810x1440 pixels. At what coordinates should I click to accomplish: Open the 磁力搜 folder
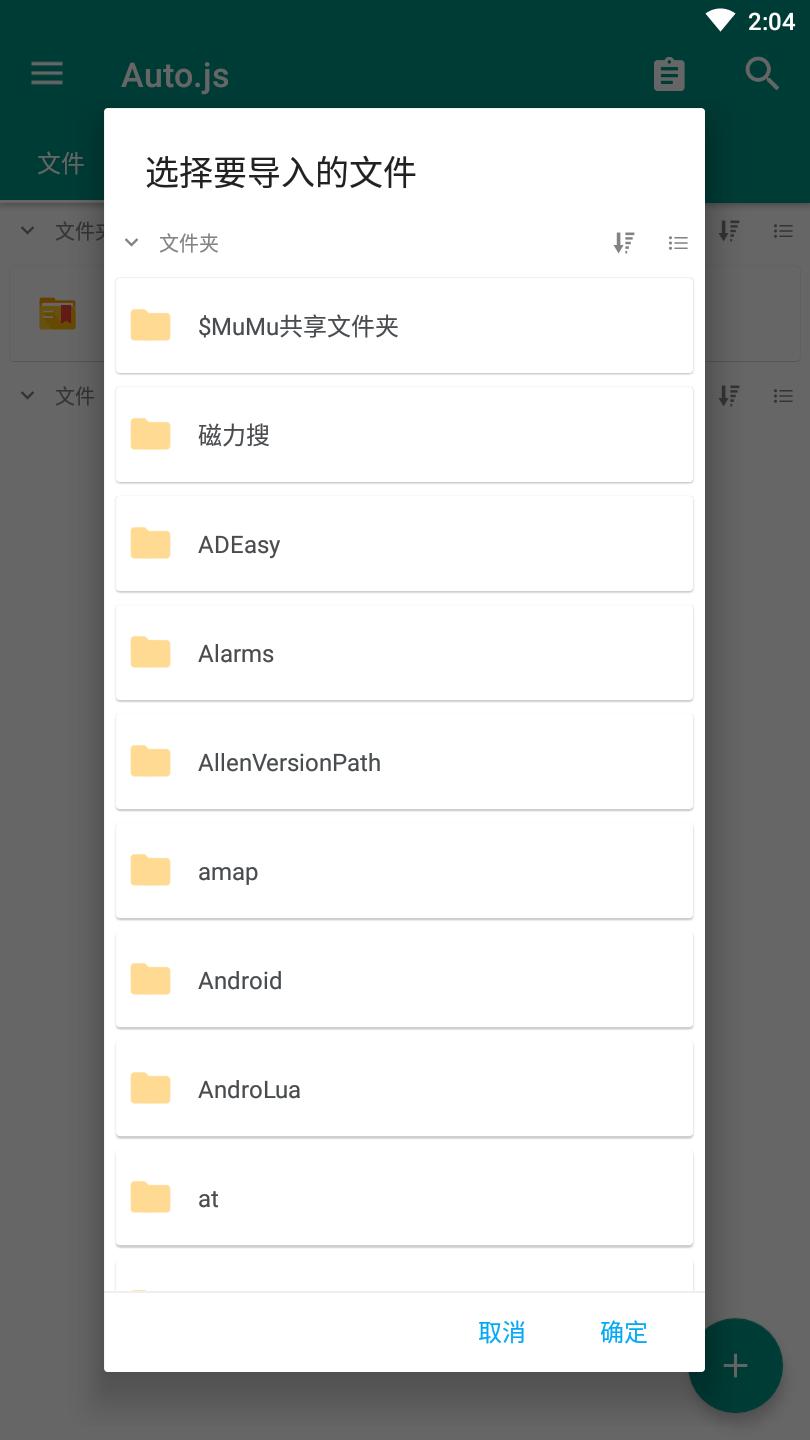pyautogui.click(x=404, y=435)
